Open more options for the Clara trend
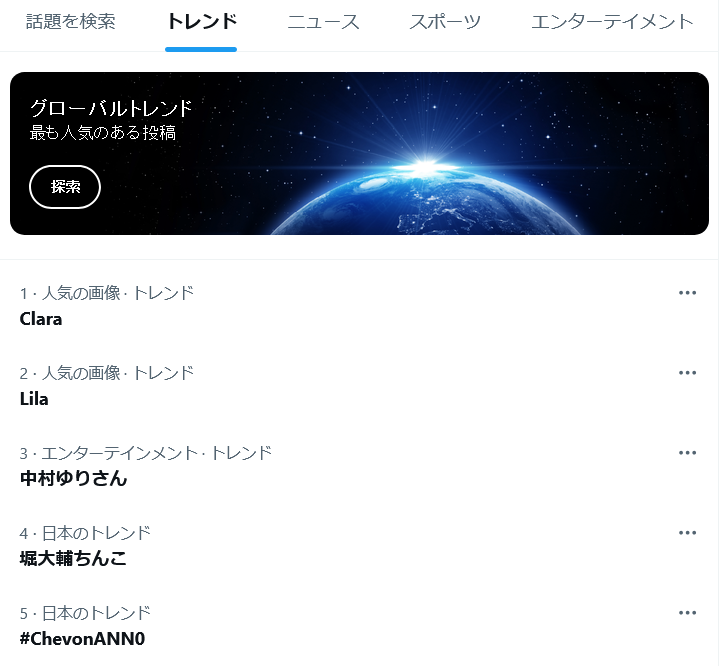 pyautogui.click(x=688, y=293)
